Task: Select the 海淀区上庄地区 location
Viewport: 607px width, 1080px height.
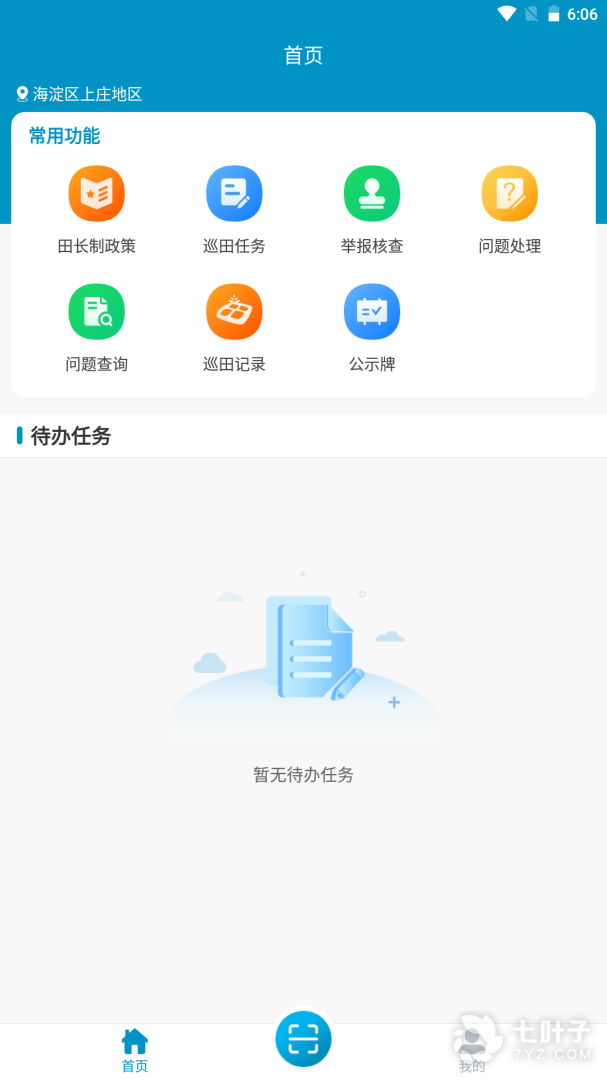Action: [x=80, y=94]
